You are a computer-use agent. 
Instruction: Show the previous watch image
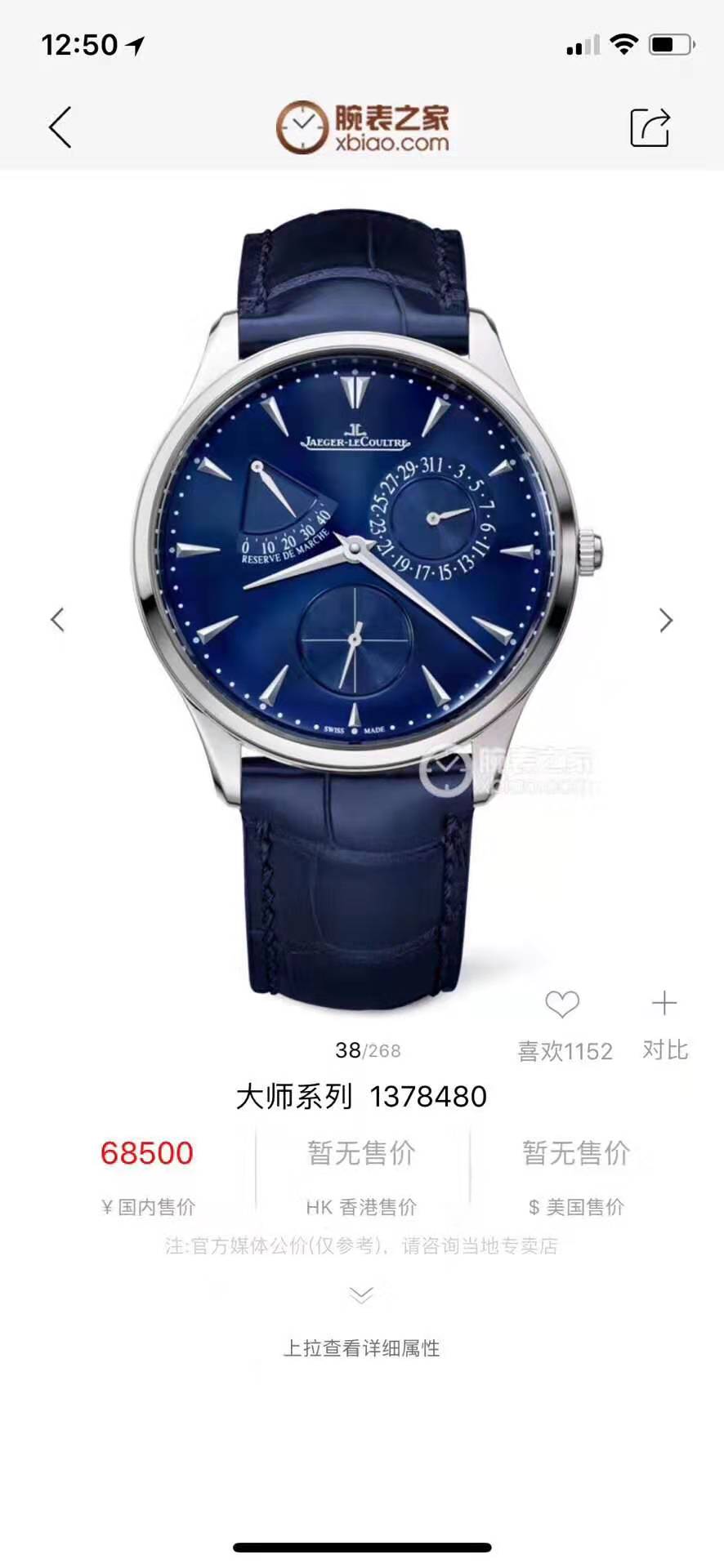[57, 620]
